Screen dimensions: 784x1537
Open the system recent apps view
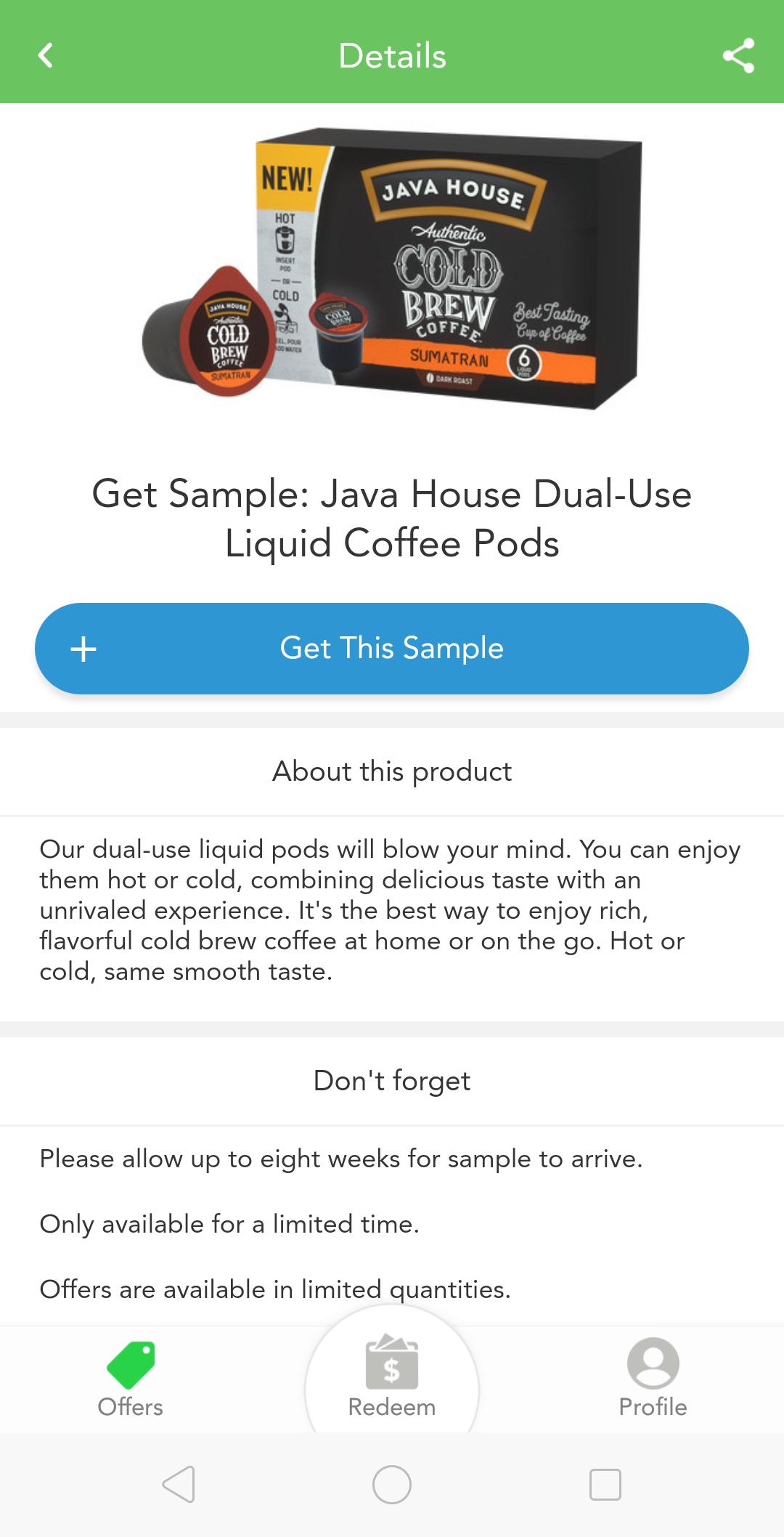click(605, 1484)
